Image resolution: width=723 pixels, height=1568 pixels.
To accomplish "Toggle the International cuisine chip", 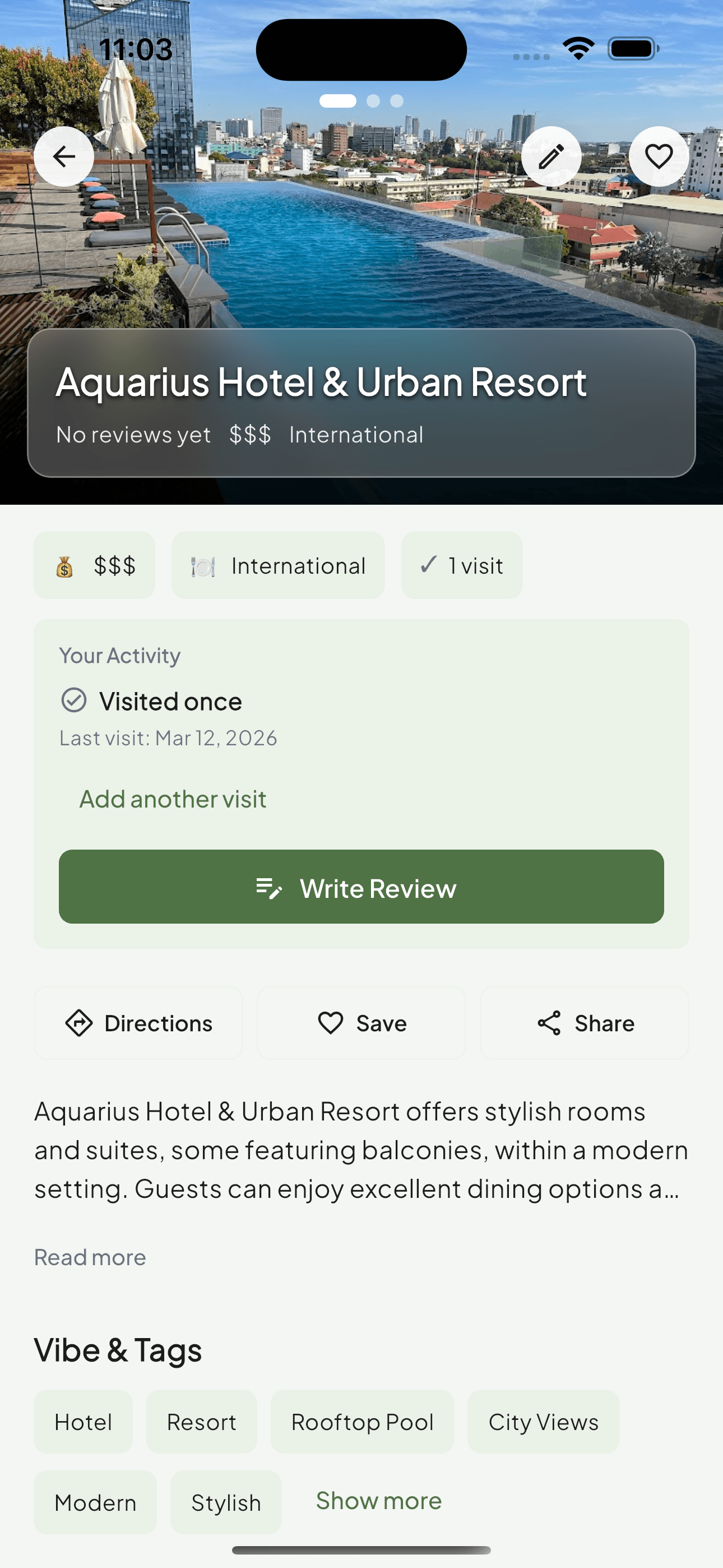I will 277,565.
